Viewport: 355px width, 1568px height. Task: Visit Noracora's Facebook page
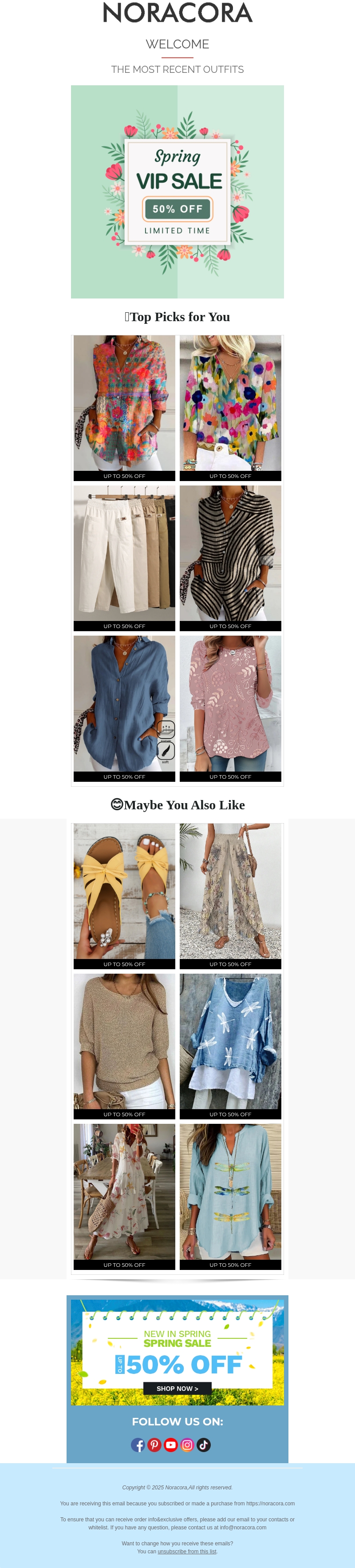pyautogui.click(x=138, y=1445)
